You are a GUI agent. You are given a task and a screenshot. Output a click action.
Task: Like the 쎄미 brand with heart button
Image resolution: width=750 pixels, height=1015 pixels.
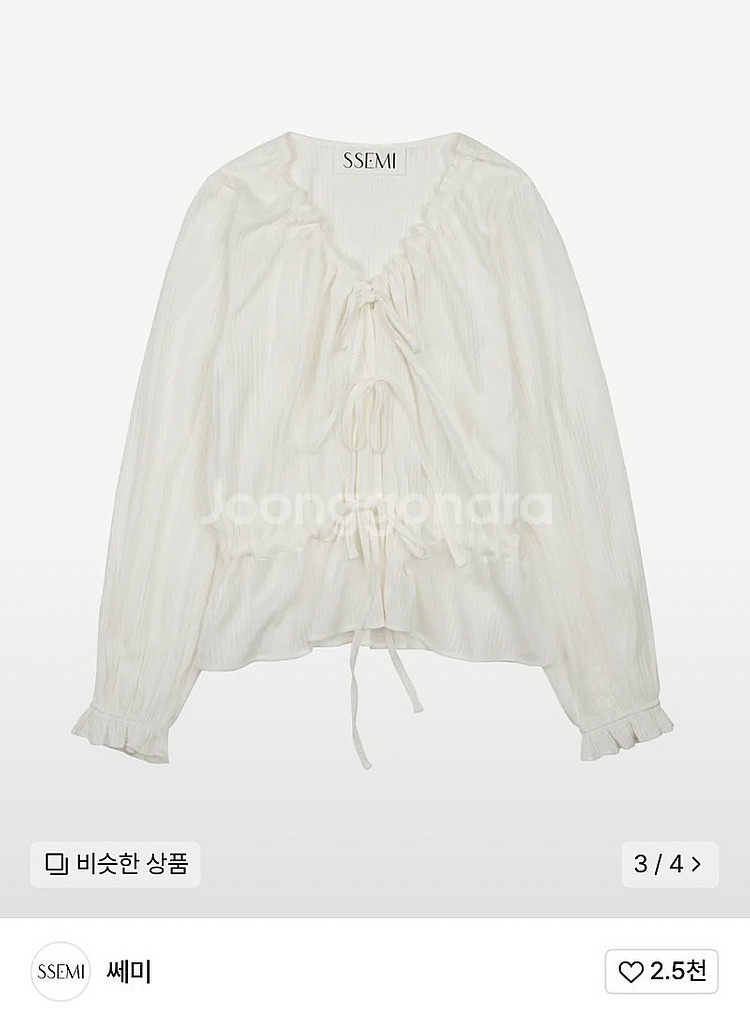coord(661,971)
